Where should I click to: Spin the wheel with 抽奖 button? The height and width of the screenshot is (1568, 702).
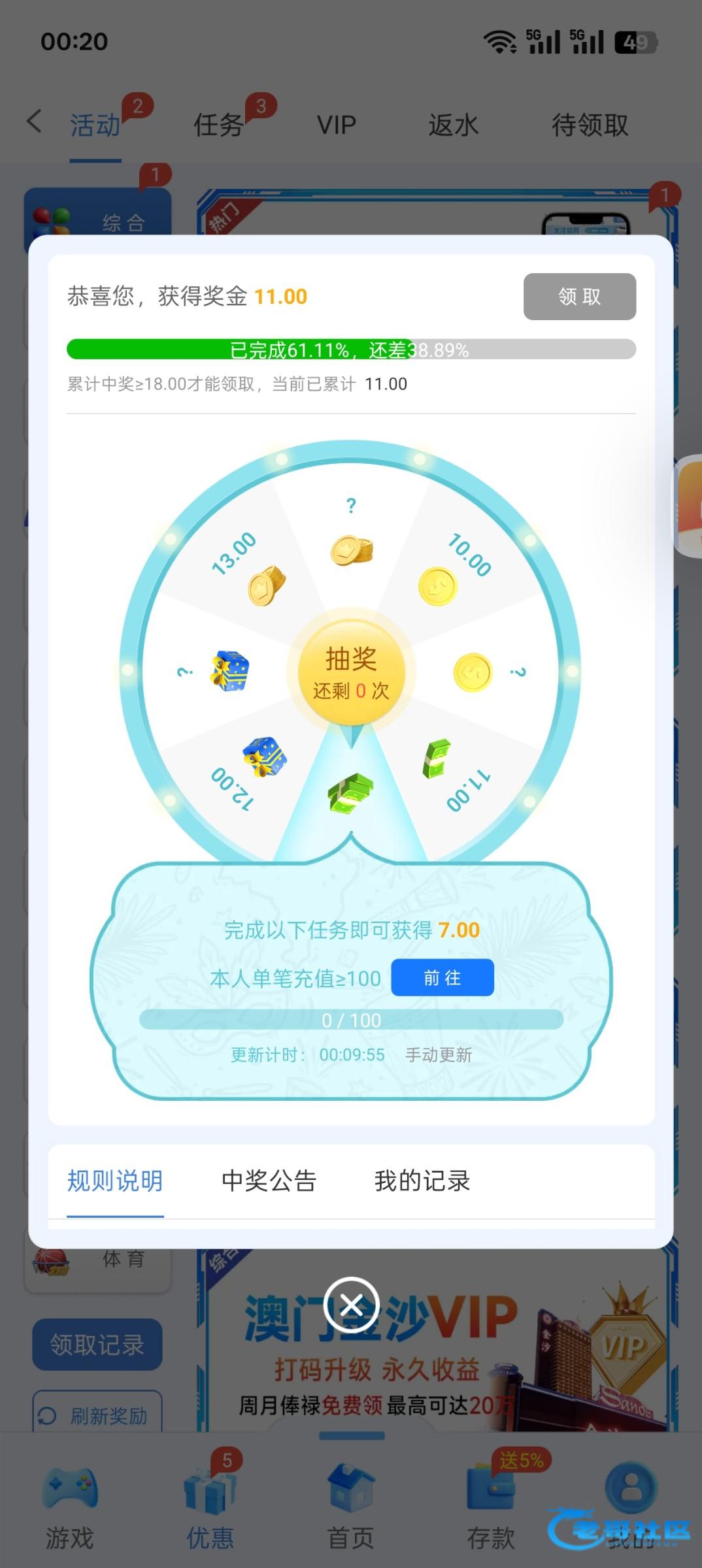(351, 672)
